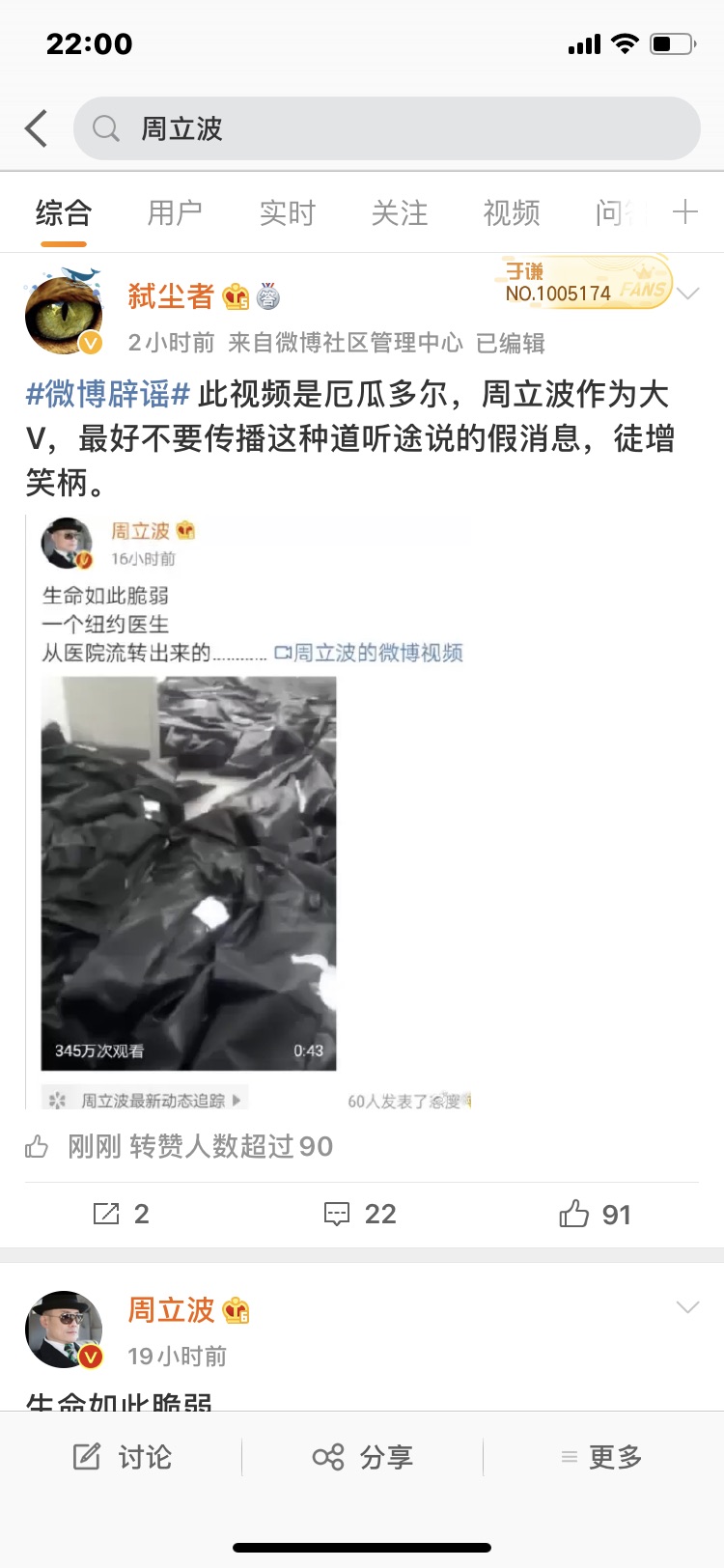Expand the chevron menu on 周立波's post

pyautogui.click(x=688, y=1307)
